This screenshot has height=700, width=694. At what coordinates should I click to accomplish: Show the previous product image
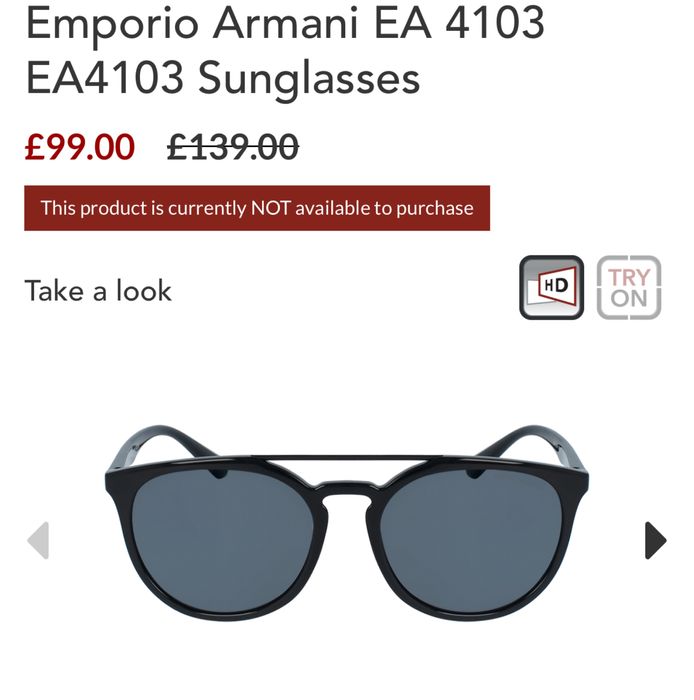pos(38,541)
